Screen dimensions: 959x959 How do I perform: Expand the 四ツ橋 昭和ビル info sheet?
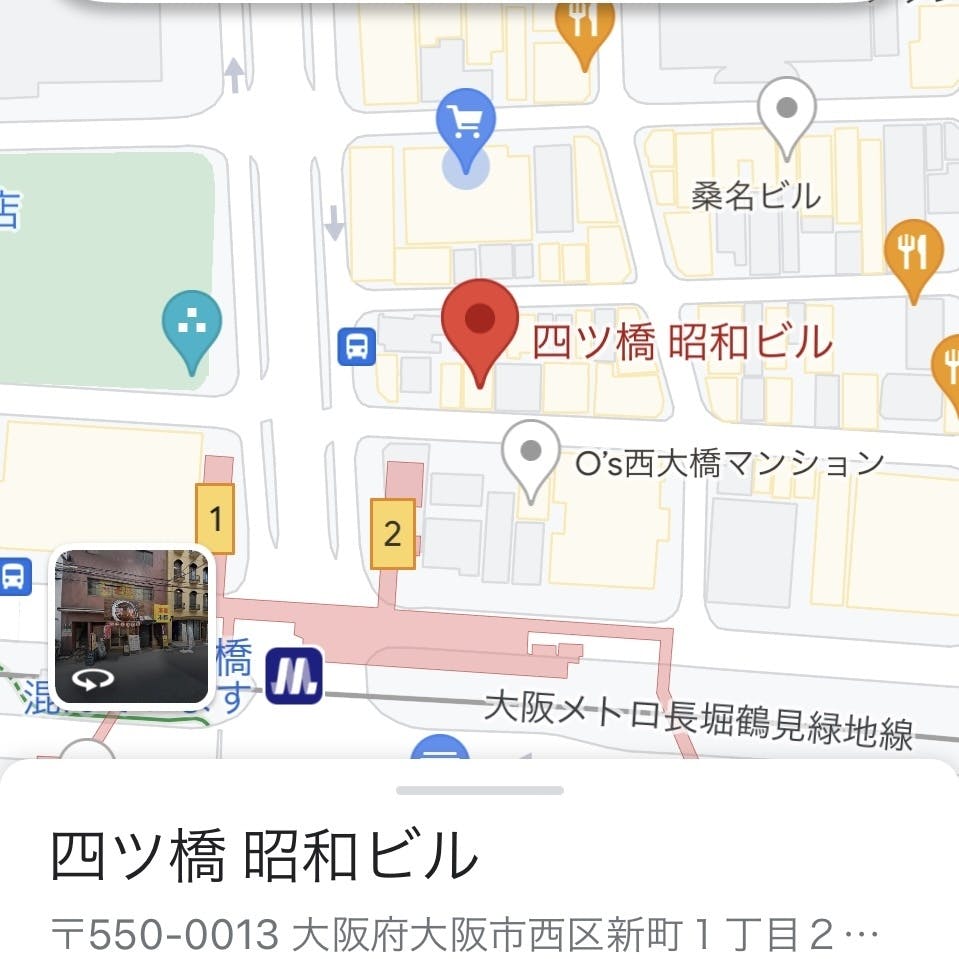click(480, 790)
